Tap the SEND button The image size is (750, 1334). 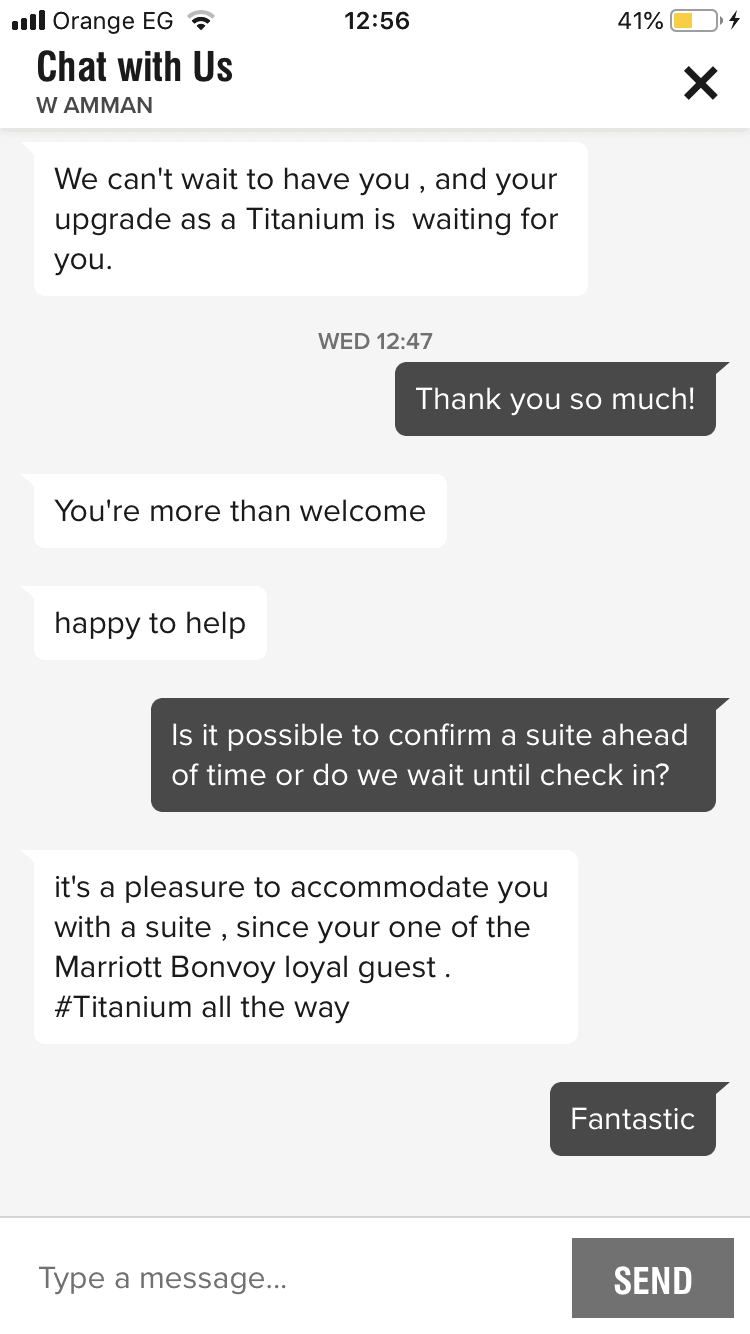coord(652,1279)
